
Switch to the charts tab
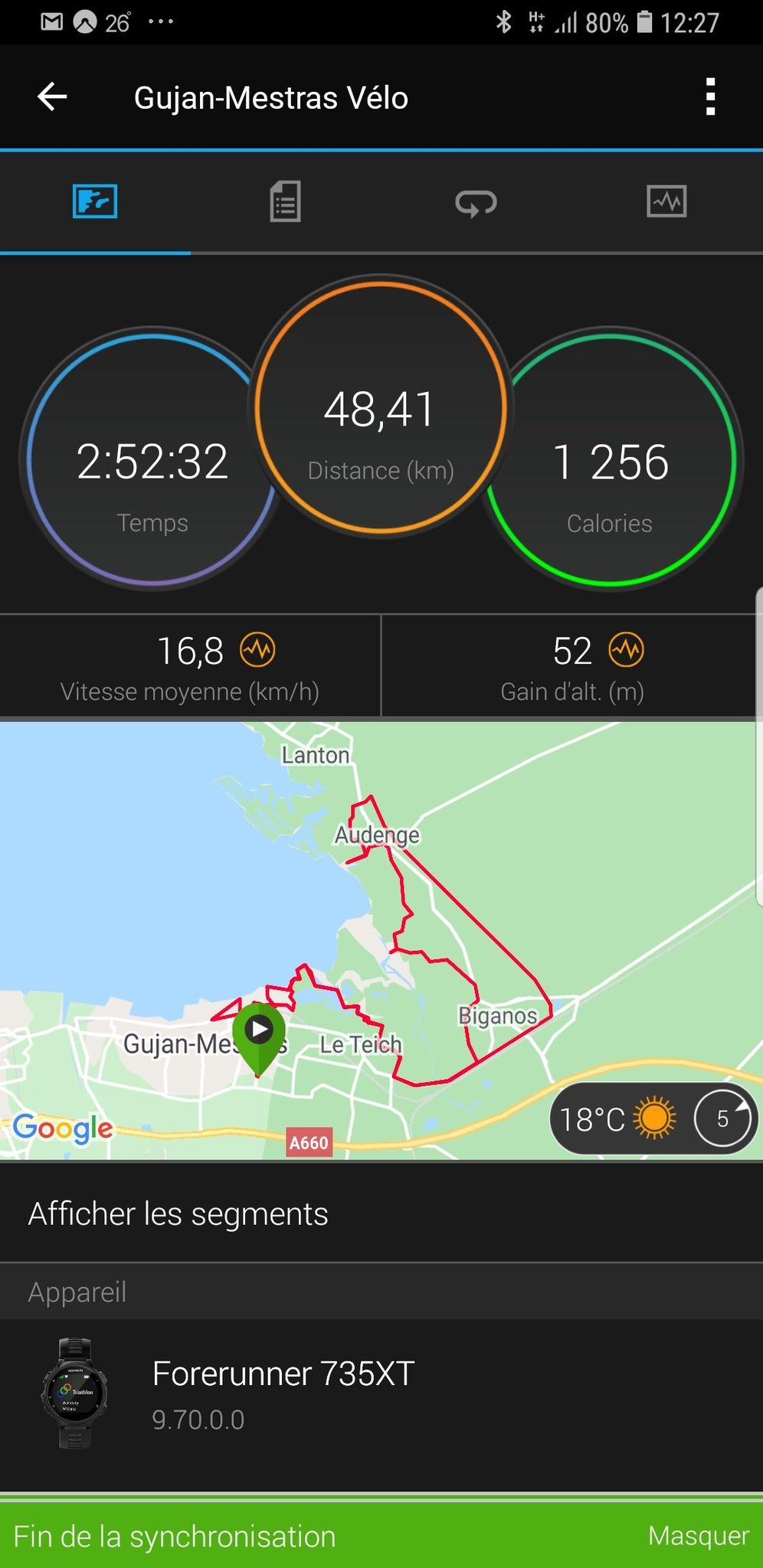[666, 202]
